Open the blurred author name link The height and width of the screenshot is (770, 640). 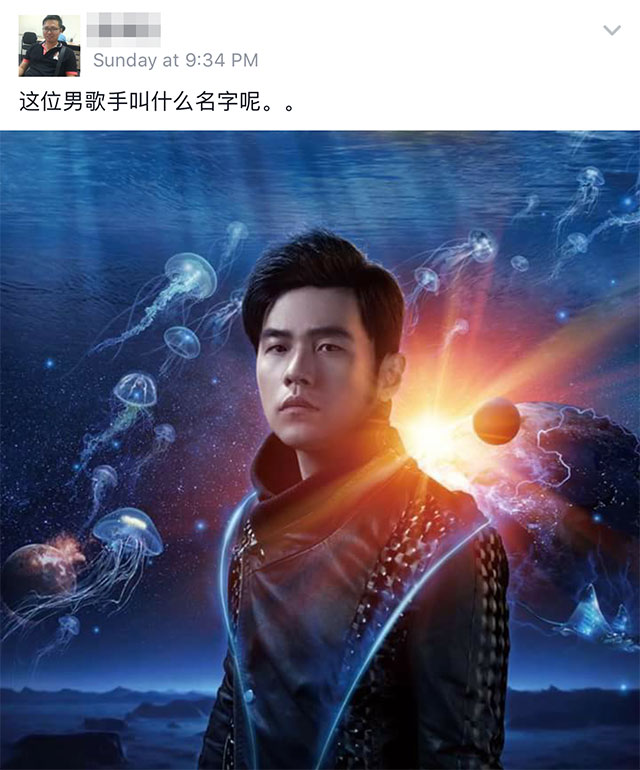(x=124, y=27)
